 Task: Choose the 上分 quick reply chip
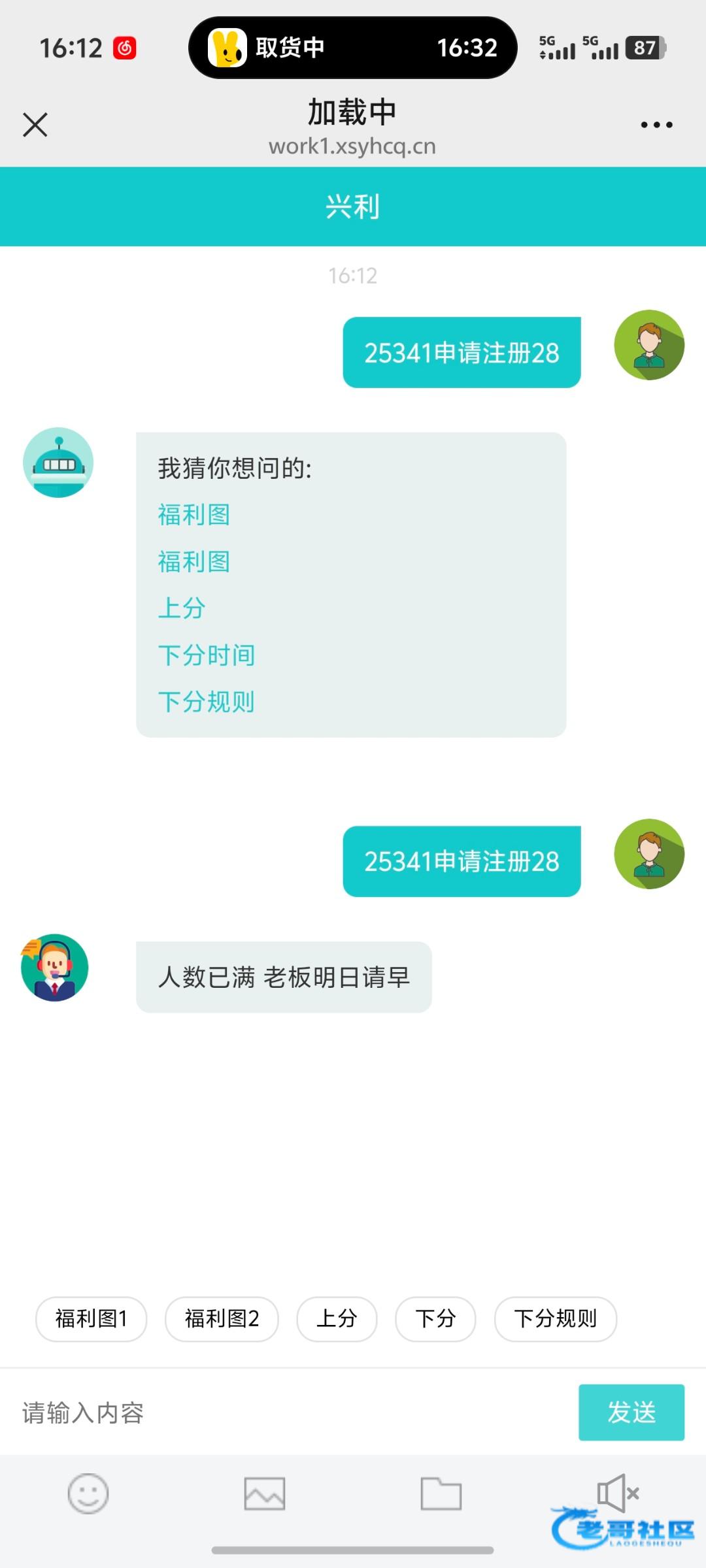[x=337, y=1318]
